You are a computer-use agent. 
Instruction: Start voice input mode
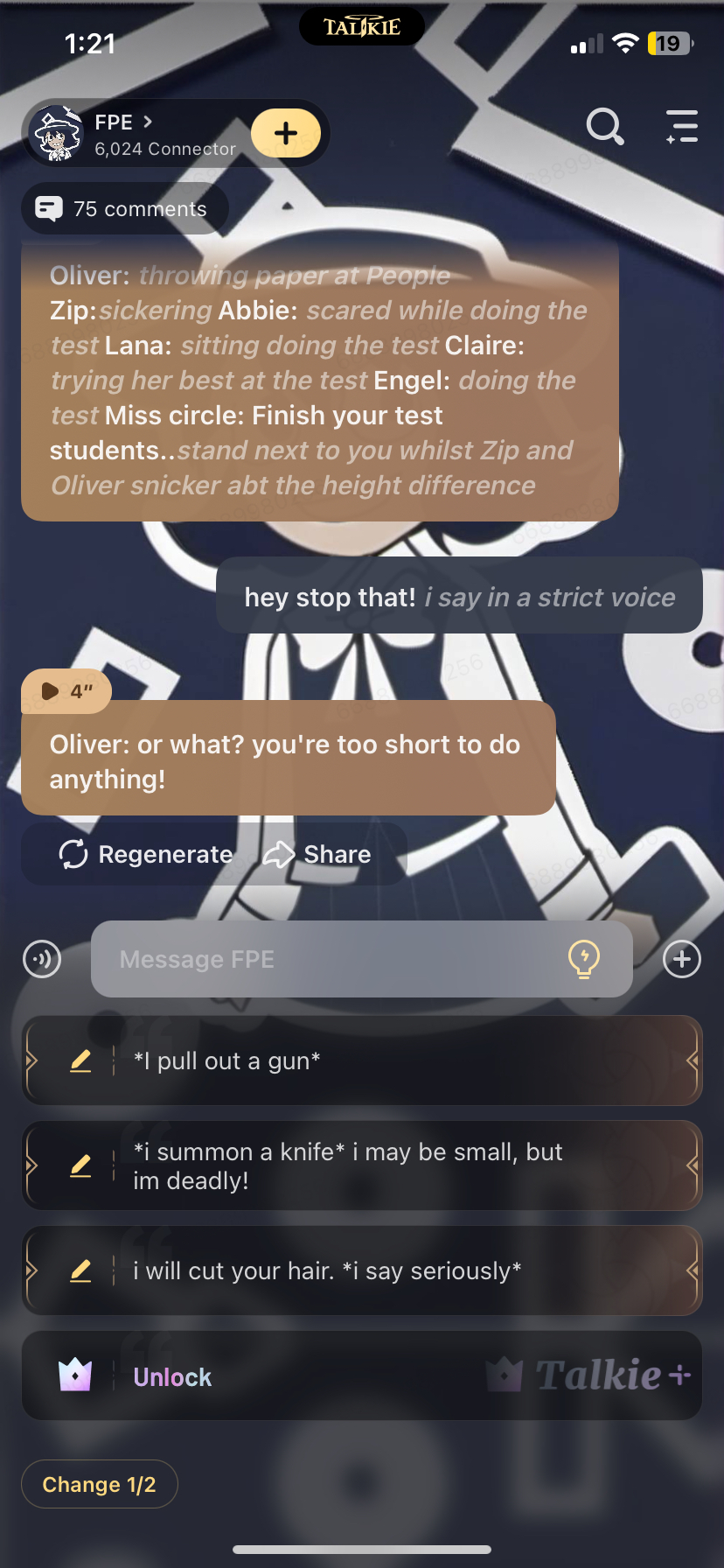pos(42,959)
